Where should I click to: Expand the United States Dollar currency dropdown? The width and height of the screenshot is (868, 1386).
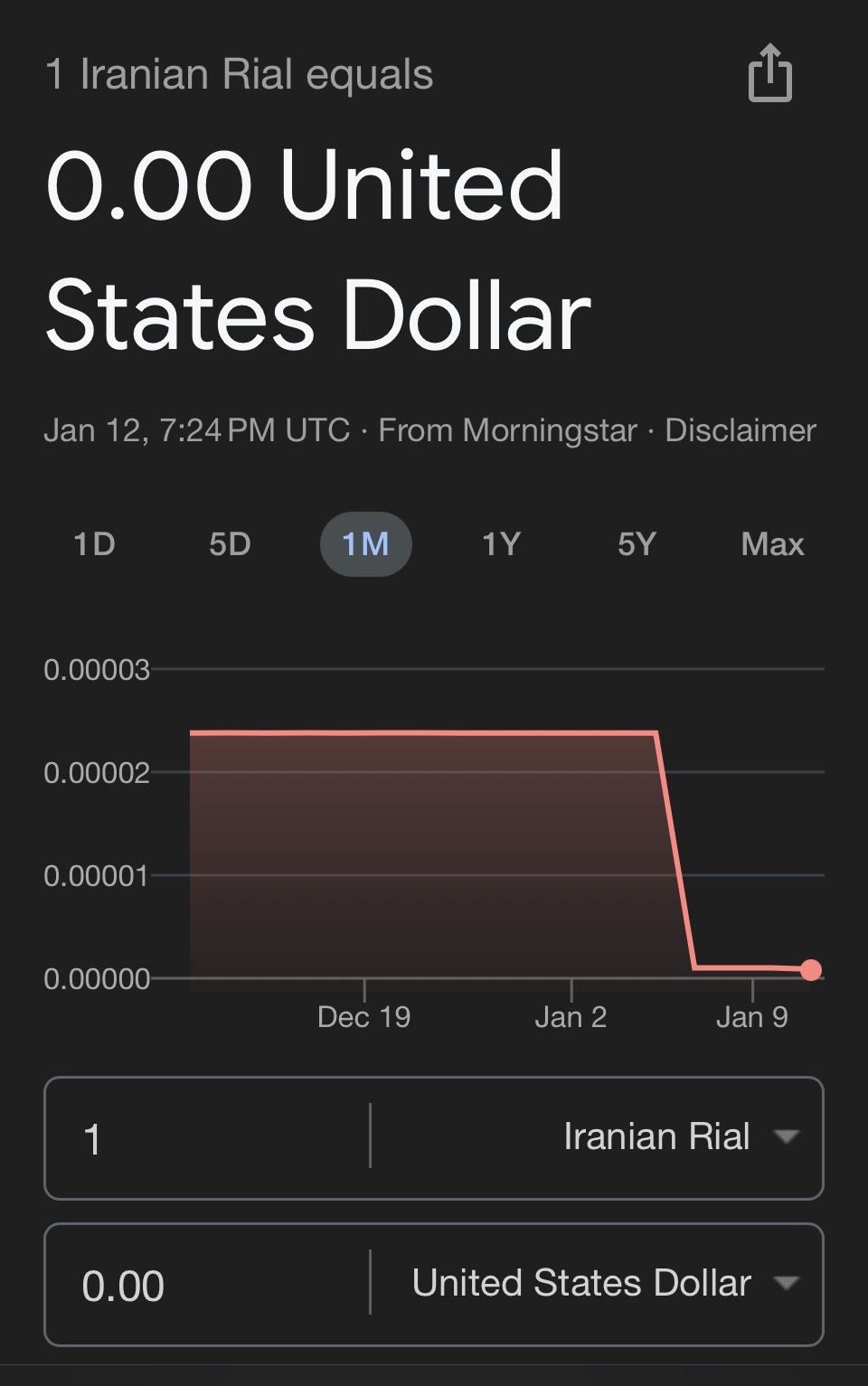[601, 1283]
